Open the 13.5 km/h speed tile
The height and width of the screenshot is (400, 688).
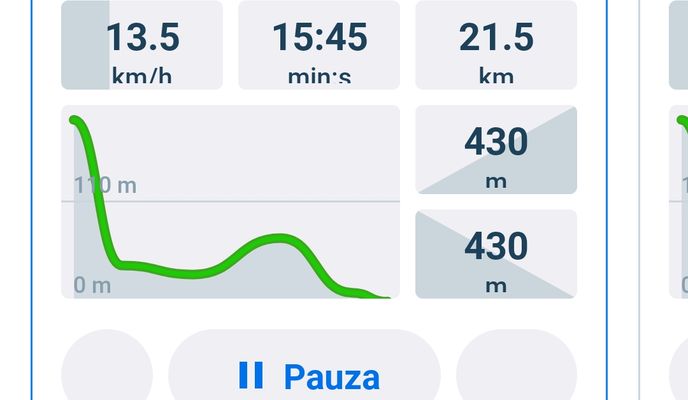[x=142, y=45]
